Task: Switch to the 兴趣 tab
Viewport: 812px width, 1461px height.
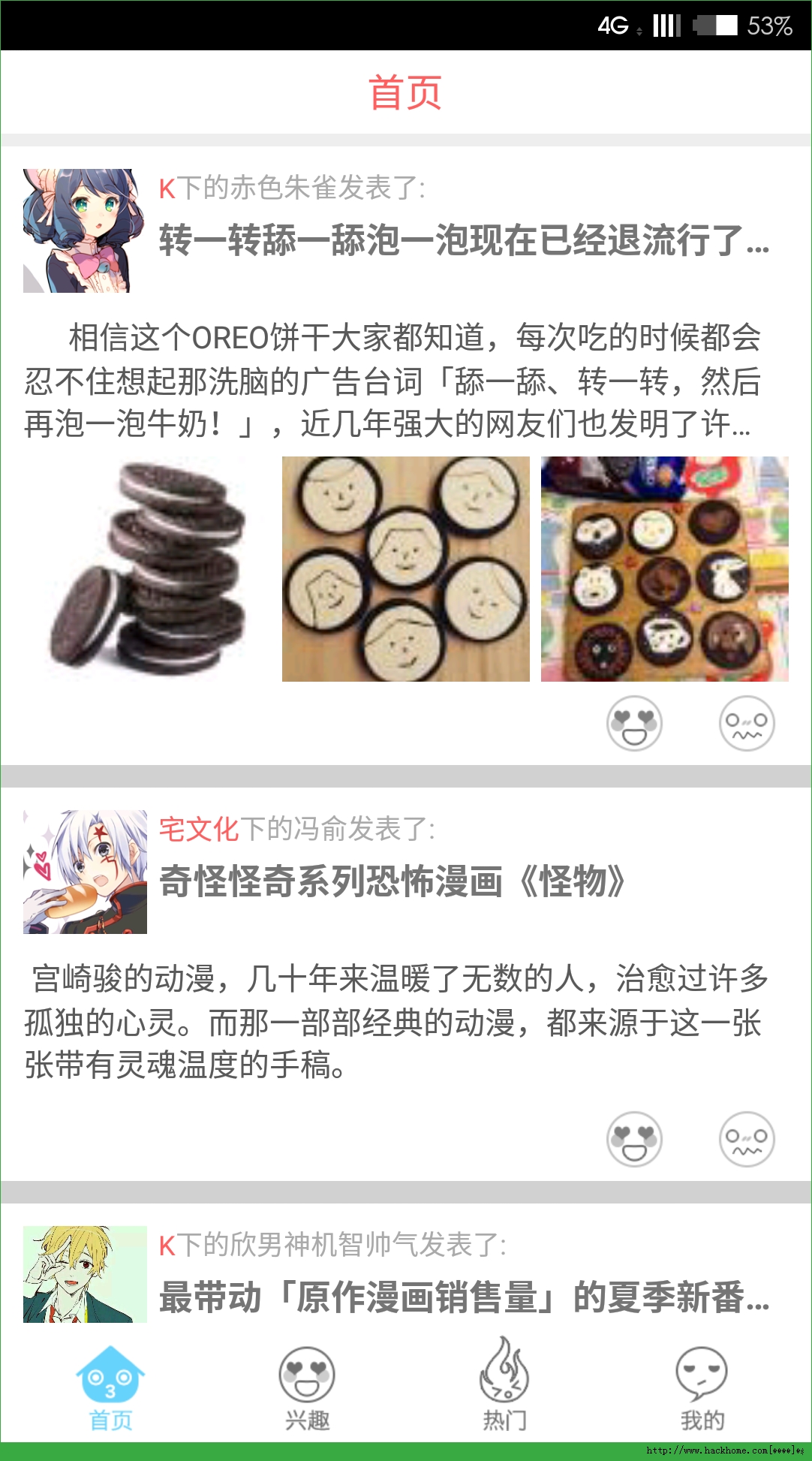Action: (307, 1387)
